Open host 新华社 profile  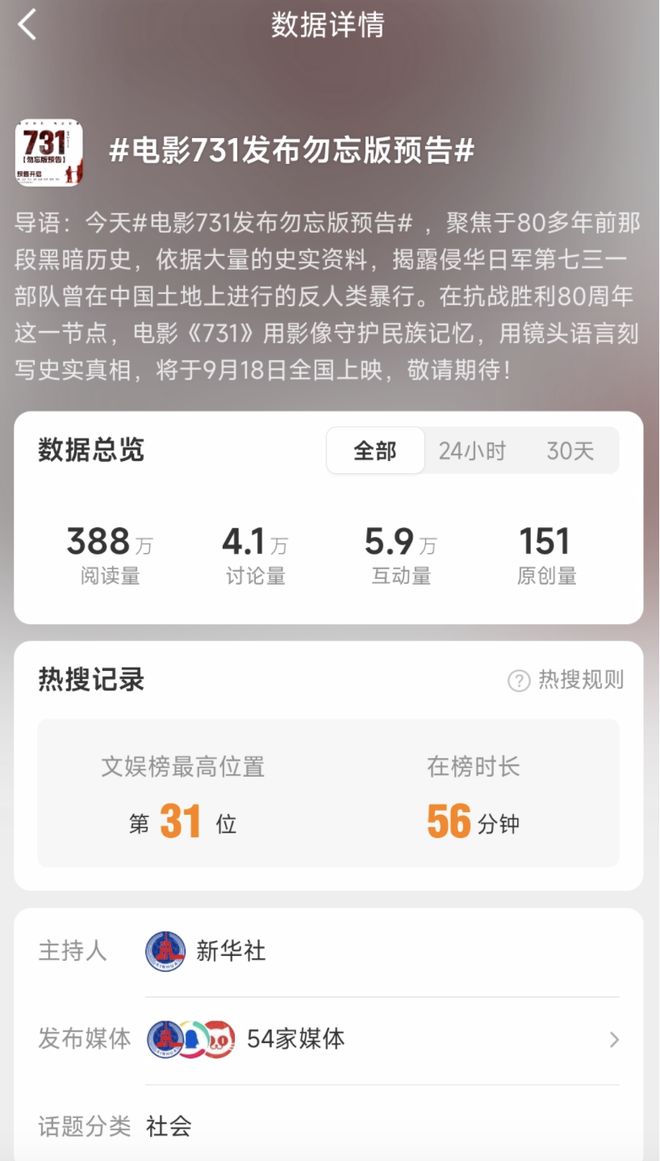click(206, 951)
